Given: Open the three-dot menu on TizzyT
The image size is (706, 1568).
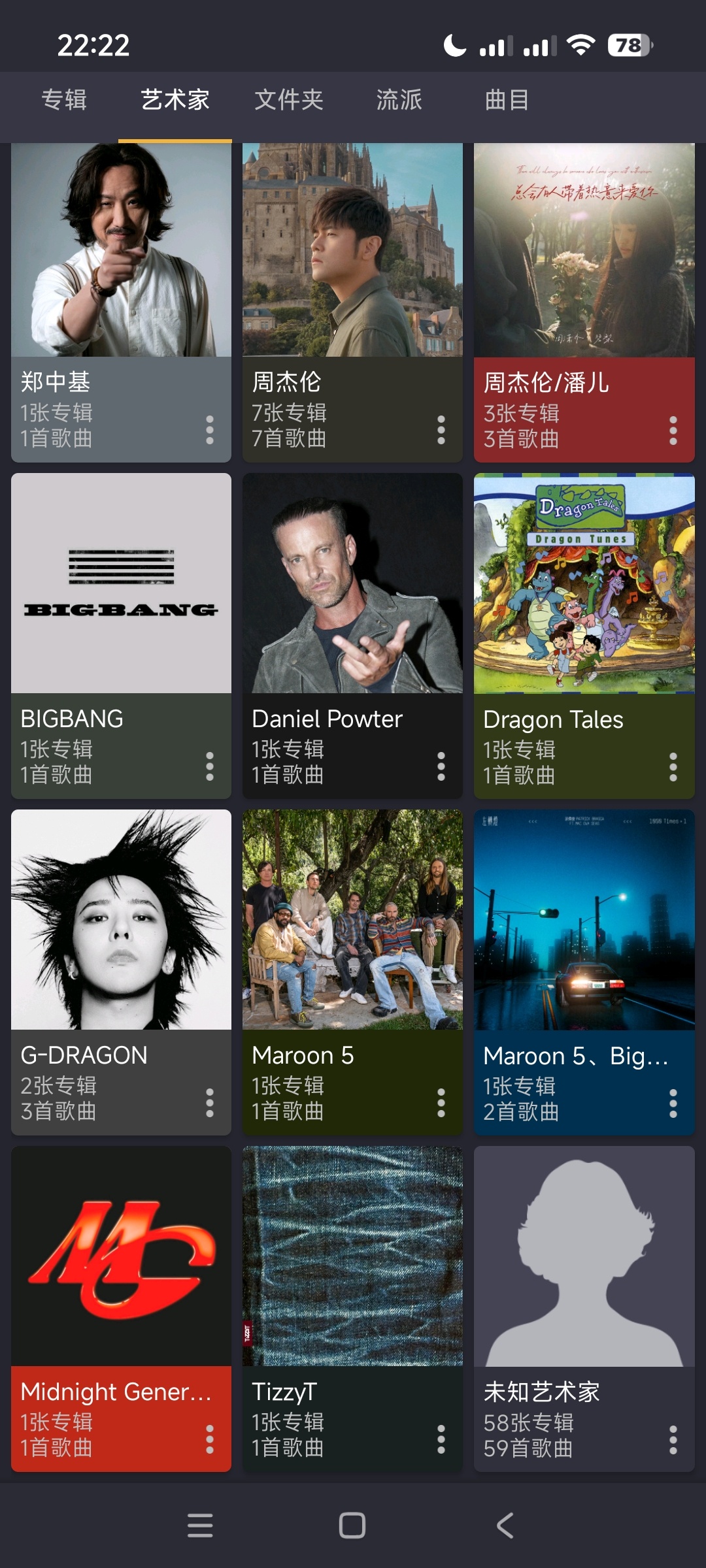Looking at the screenshot, I should [441, 1439].
